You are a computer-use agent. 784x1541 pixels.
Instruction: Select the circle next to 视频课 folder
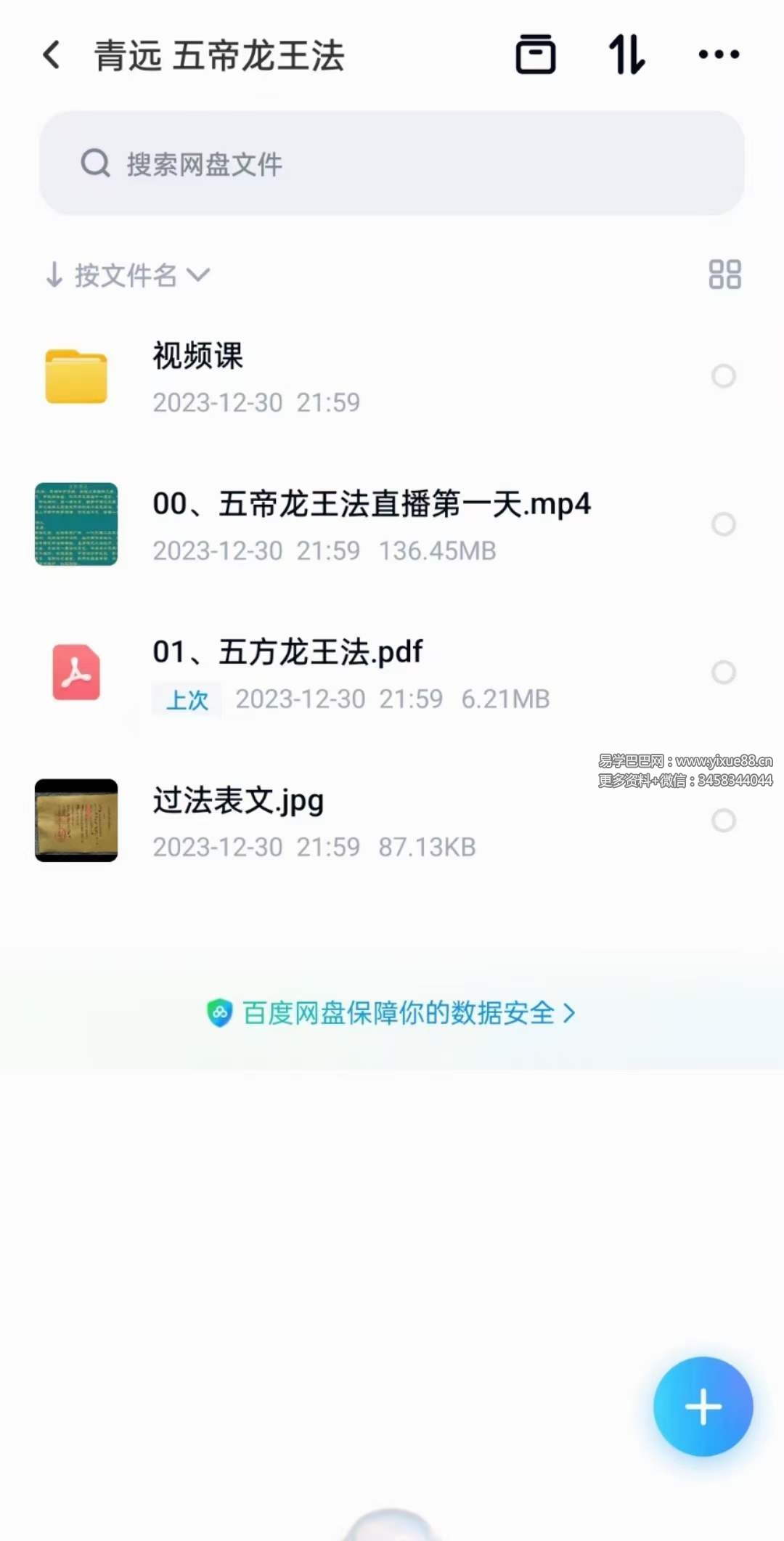tap(724, 376)
